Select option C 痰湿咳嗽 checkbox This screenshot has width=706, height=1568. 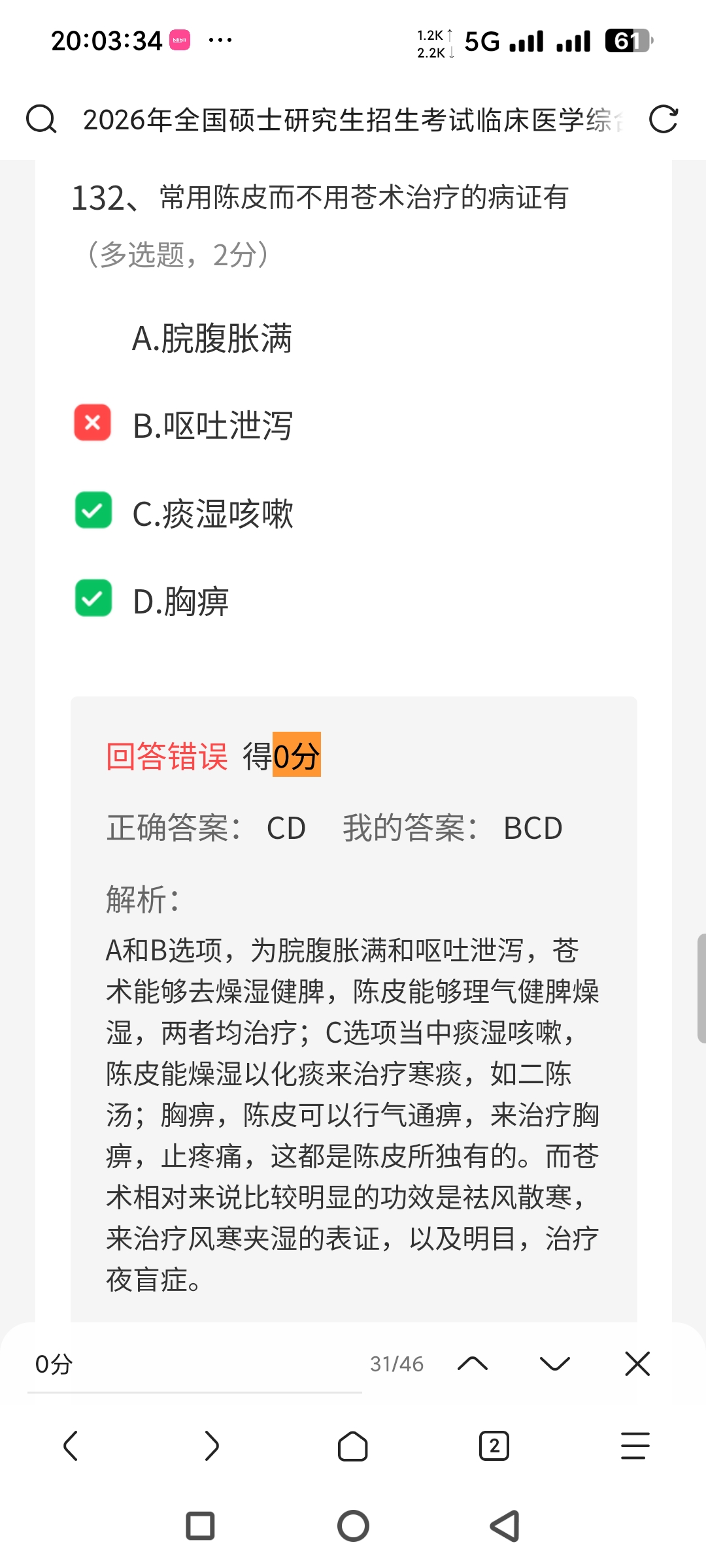tap(93, 510)
